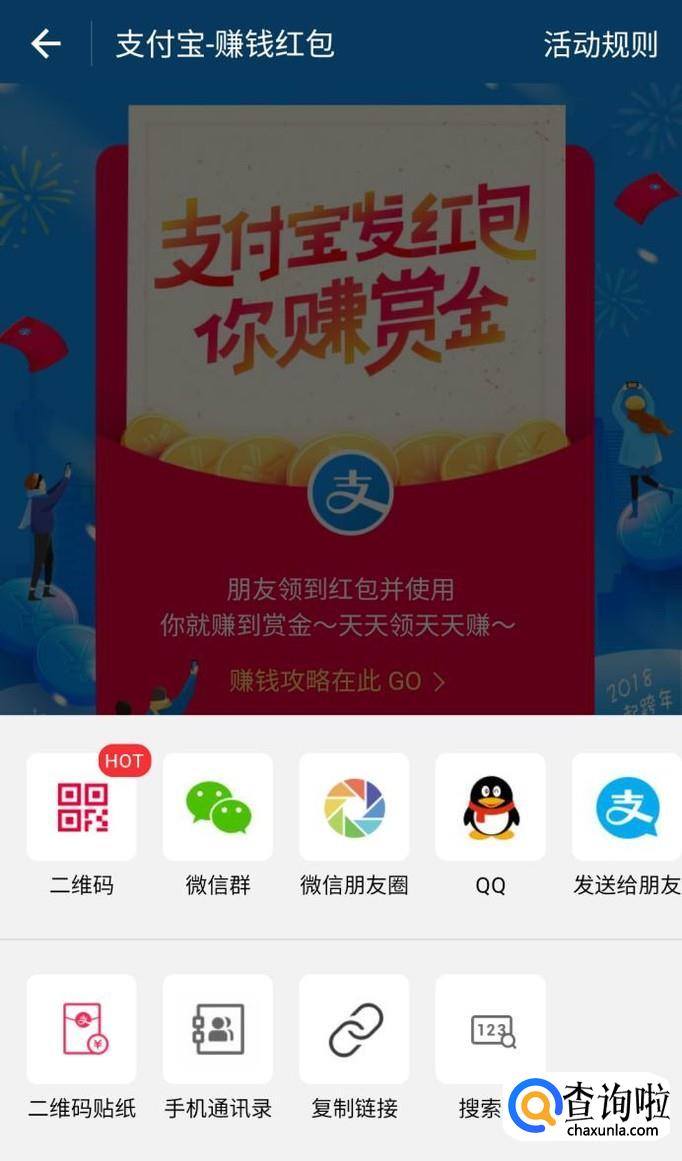Go back using the arrow icon

pos(46,44)
